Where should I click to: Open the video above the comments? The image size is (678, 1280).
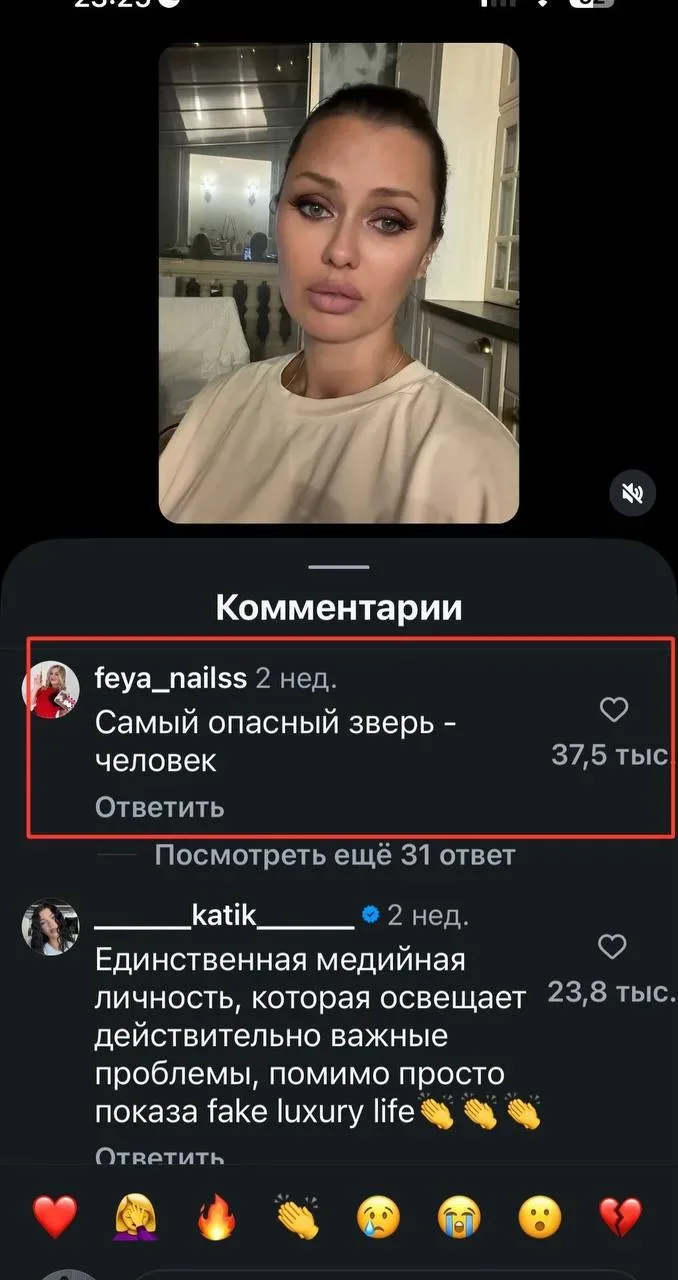(339, 282)
